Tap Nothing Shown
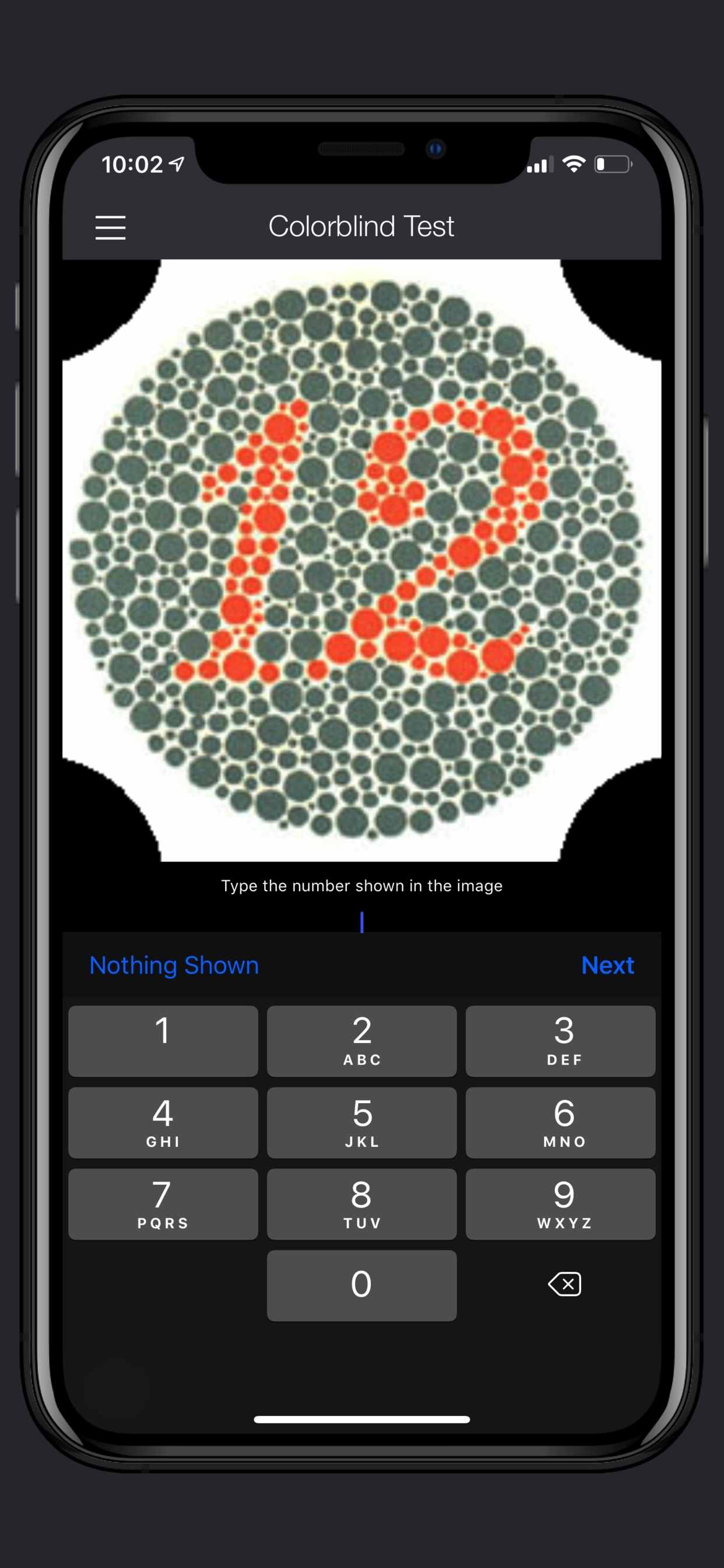This screenshot has height=1568, width=724. (174, 965)
